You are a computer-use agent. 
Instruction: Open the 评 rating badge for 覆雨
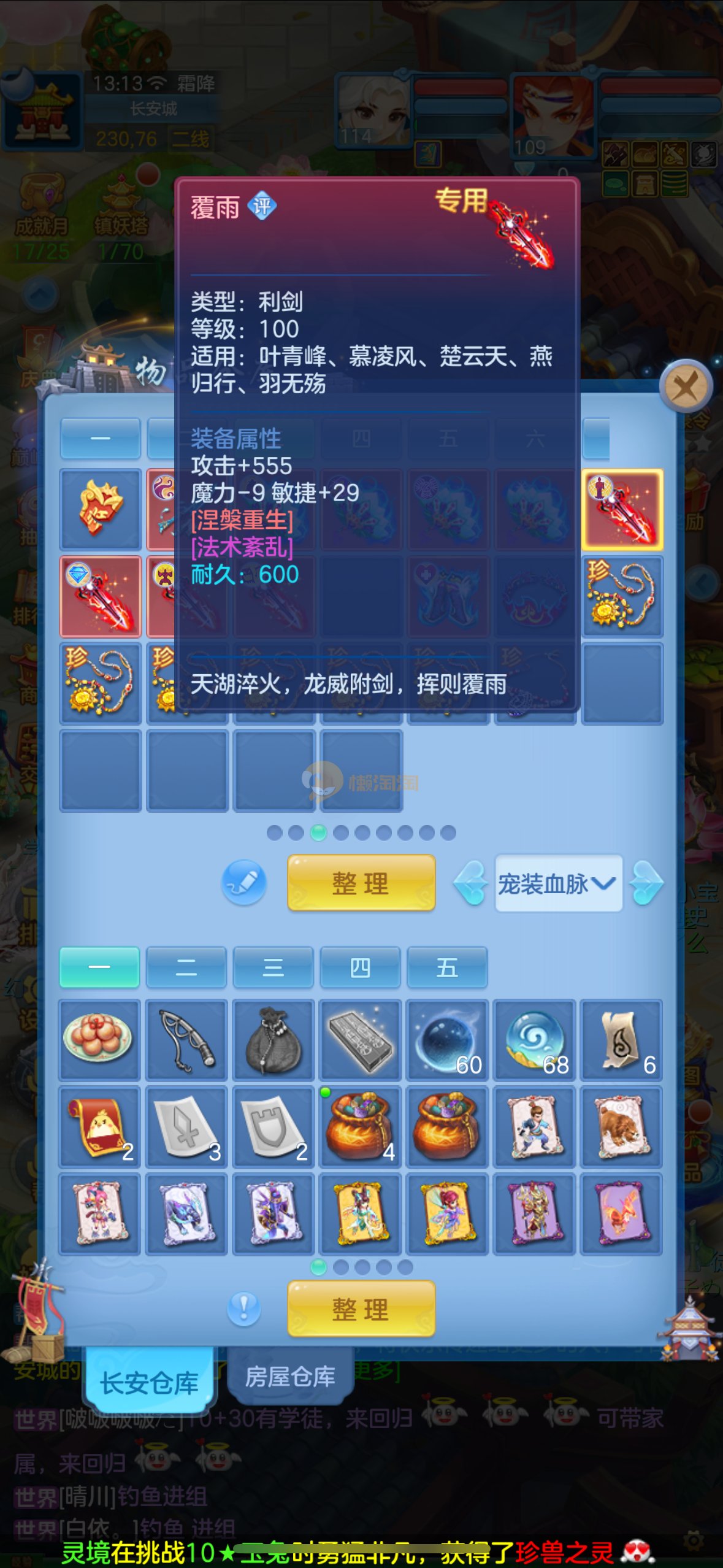pos(262,206)
